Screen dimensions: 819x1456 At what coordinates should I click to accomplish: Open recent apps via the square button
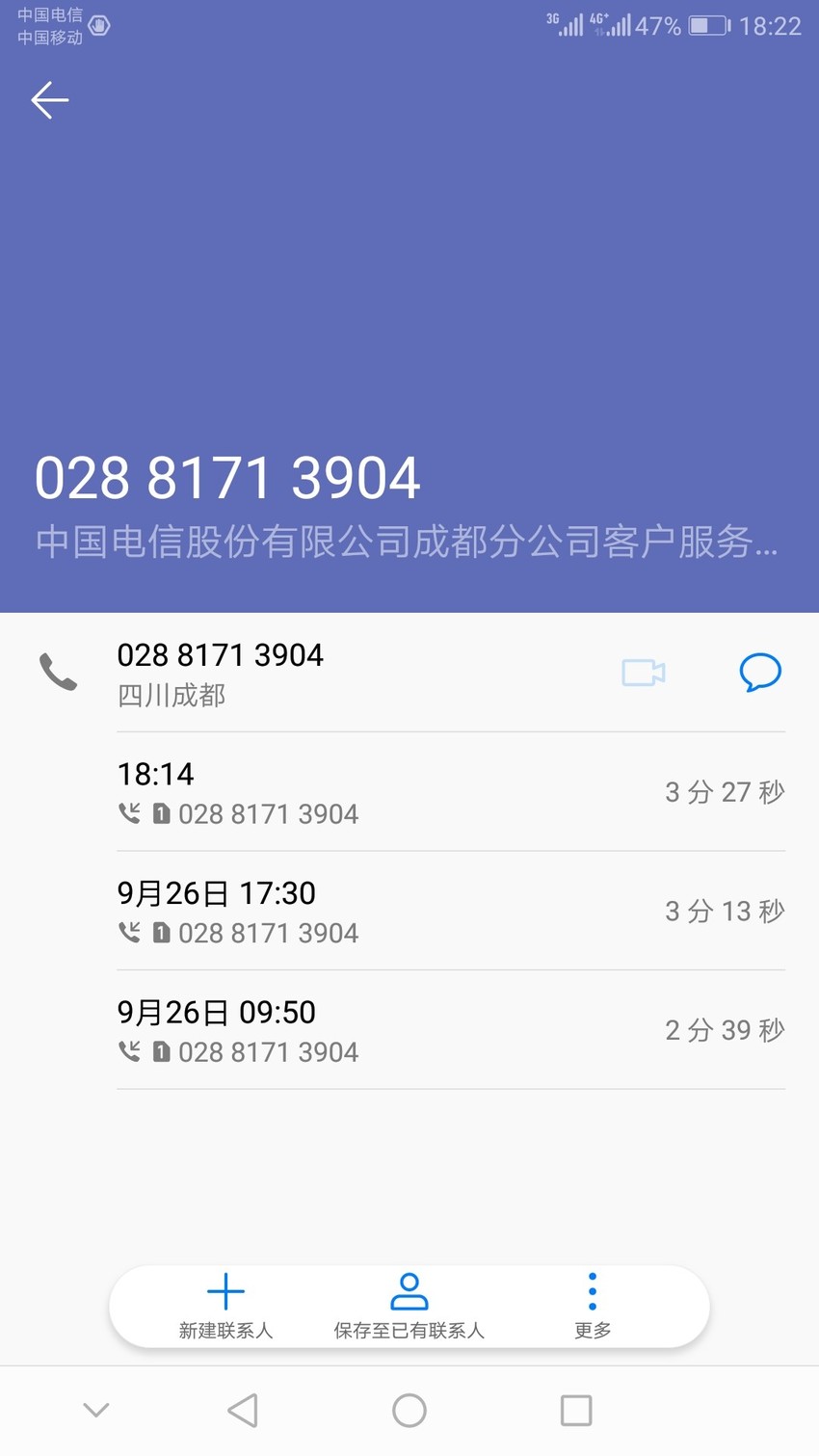[x=576, y=1411]
